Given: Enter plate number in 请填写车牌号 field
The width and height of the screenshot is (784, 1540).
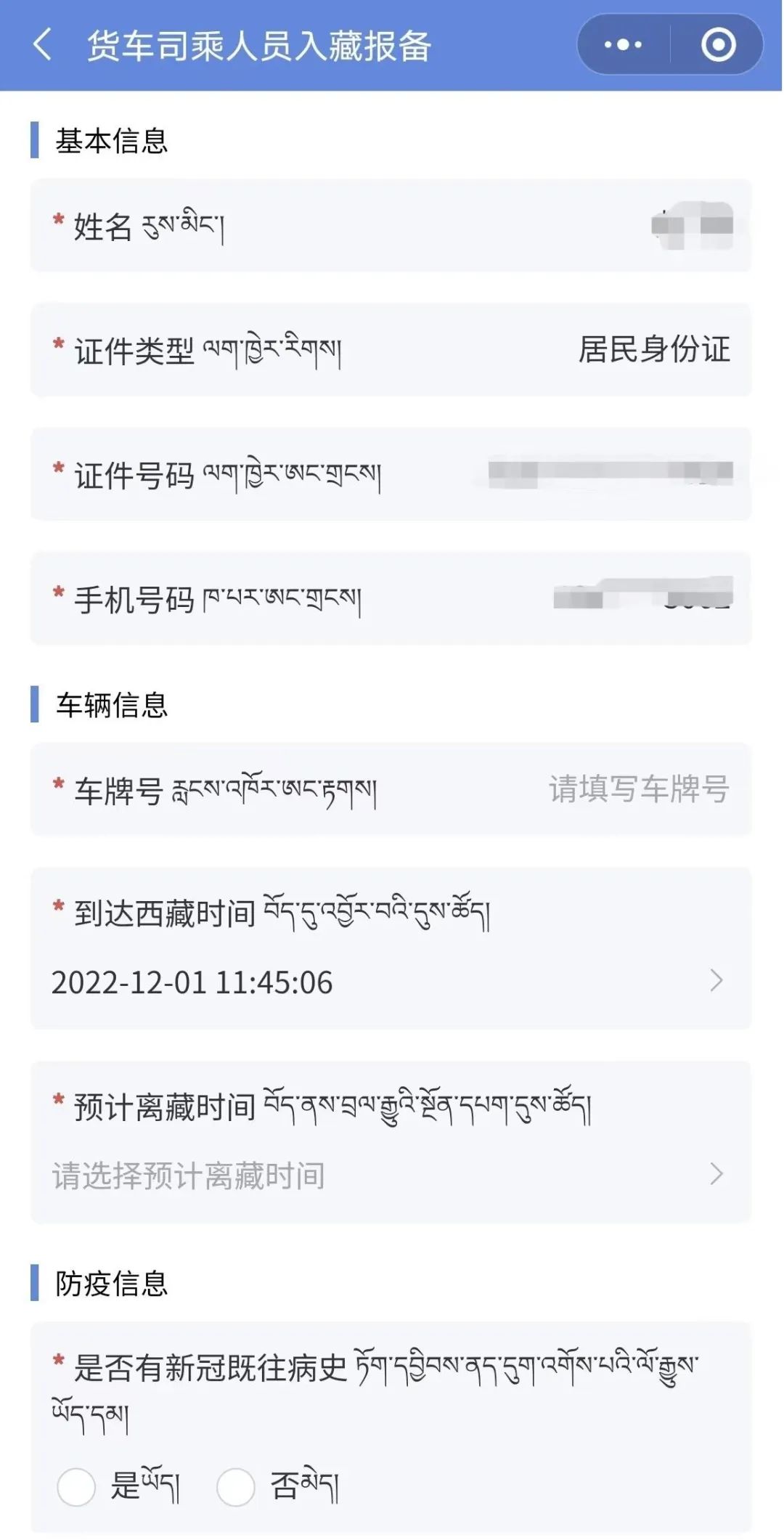Looking at the screenshot, I should coord(391,789).
